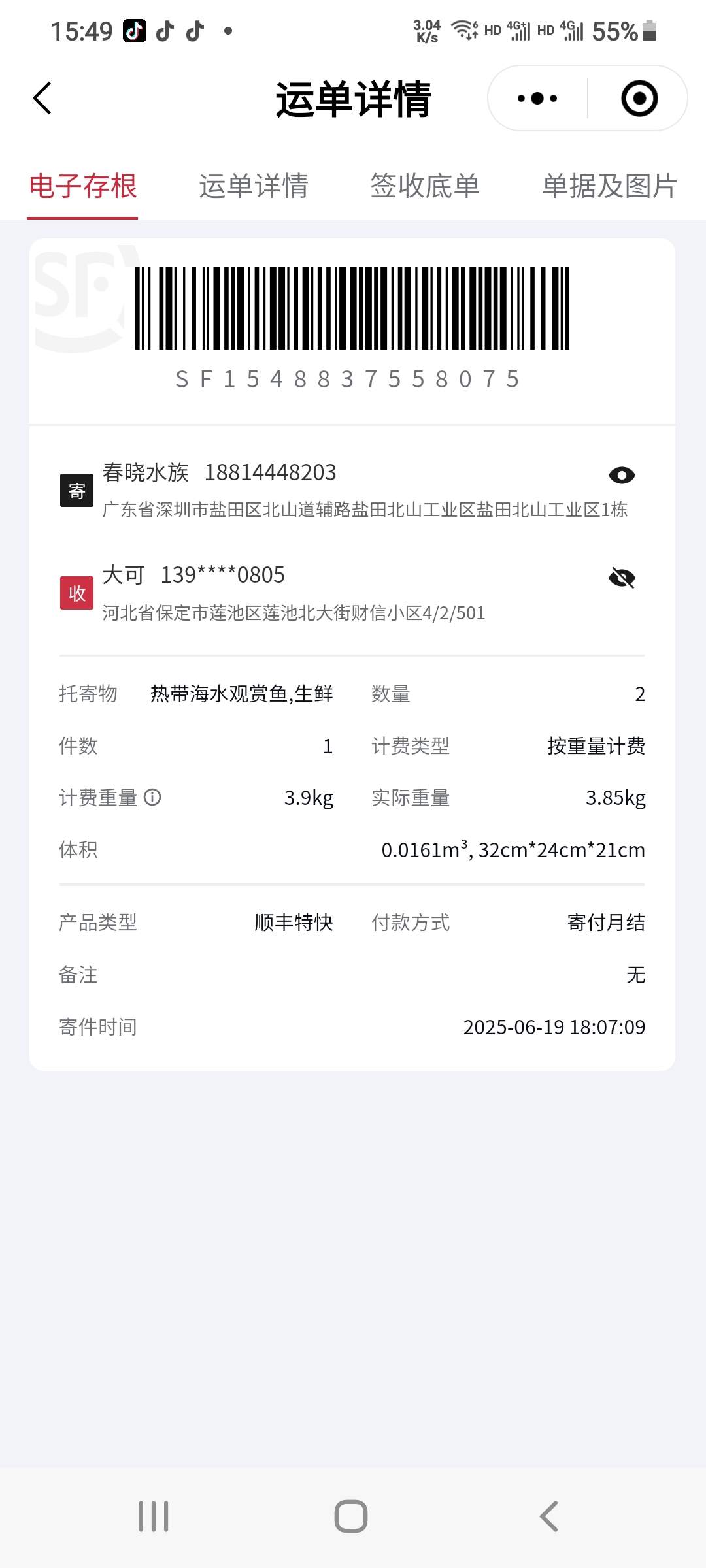Tap the system home button
Image resolution: width=706 pixels, height=1568 pixels.
tap(351, 1516)
